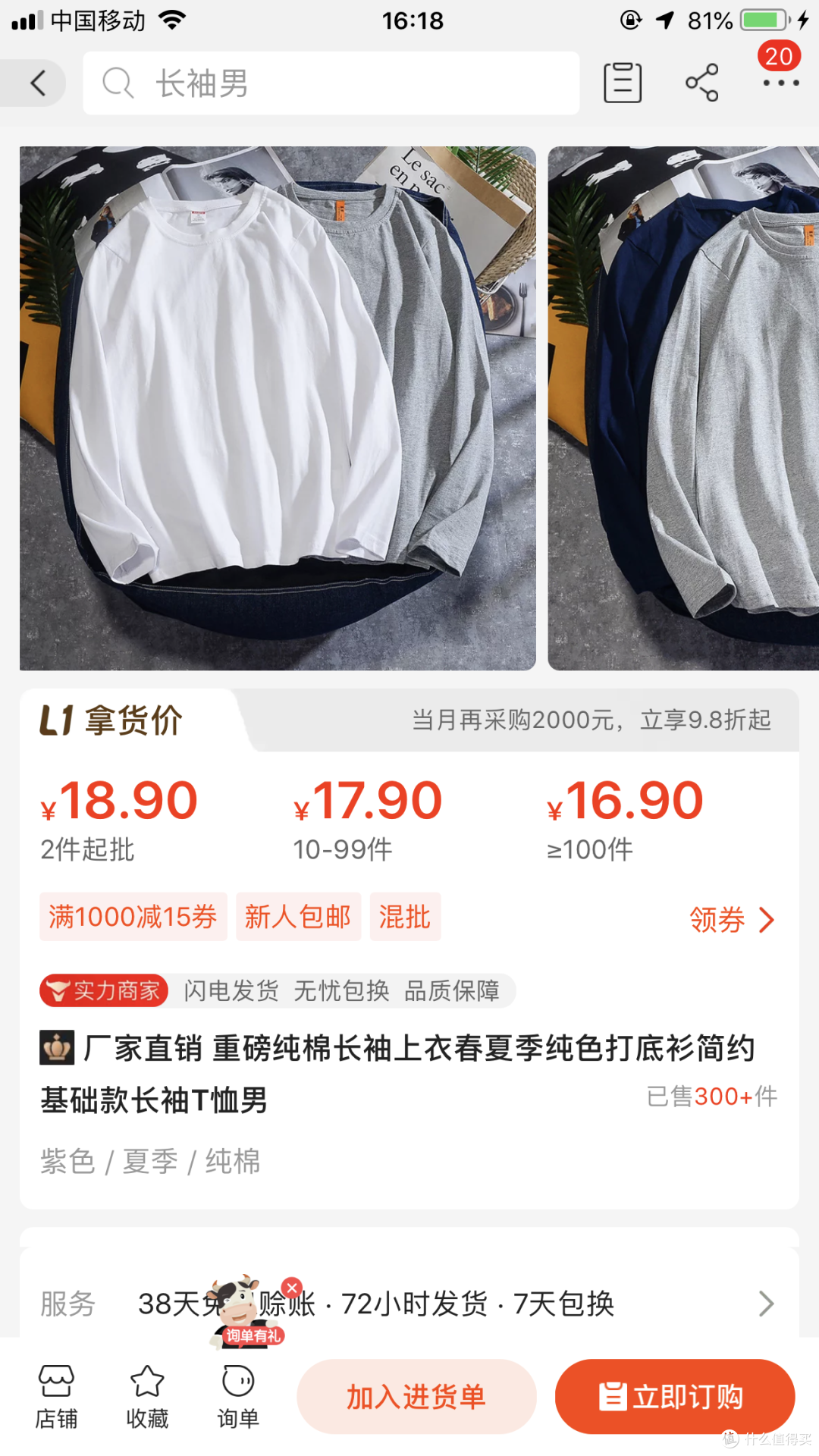The height and width of the screenshot is (1456, 819).
Task: Share this product
Action: coord(701,83)
